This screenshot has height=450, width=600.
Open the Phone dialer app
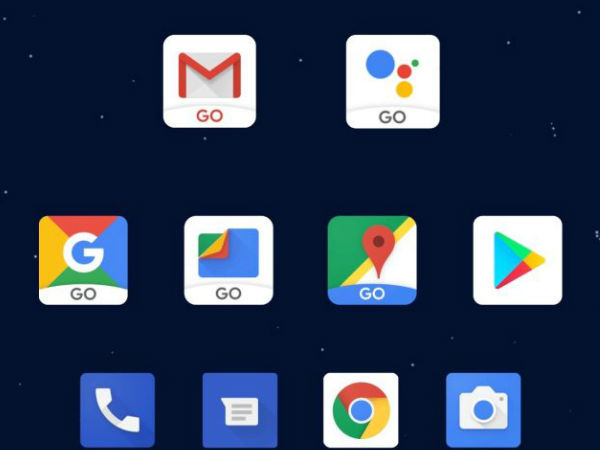click(x=117, y=410)
